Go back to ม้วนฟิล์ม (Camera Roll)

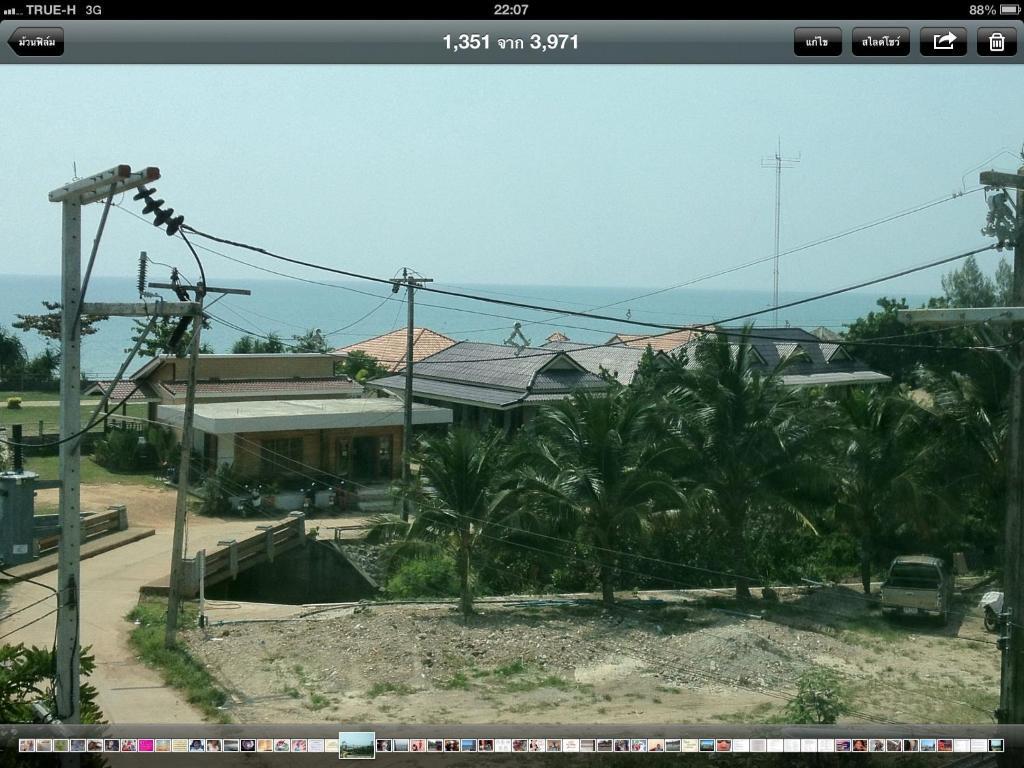click(x=36, y=42)
